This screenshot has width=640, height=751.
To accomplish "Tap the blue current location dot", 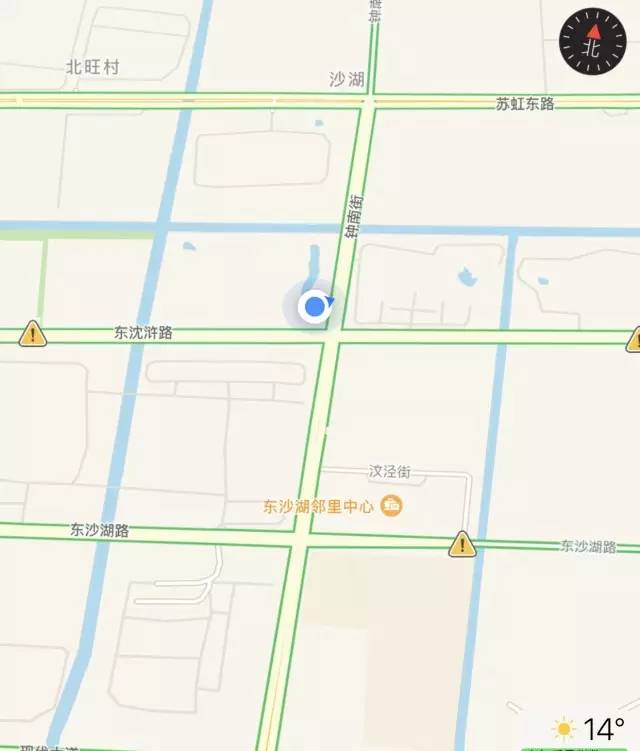I will [x=316, y=306].
